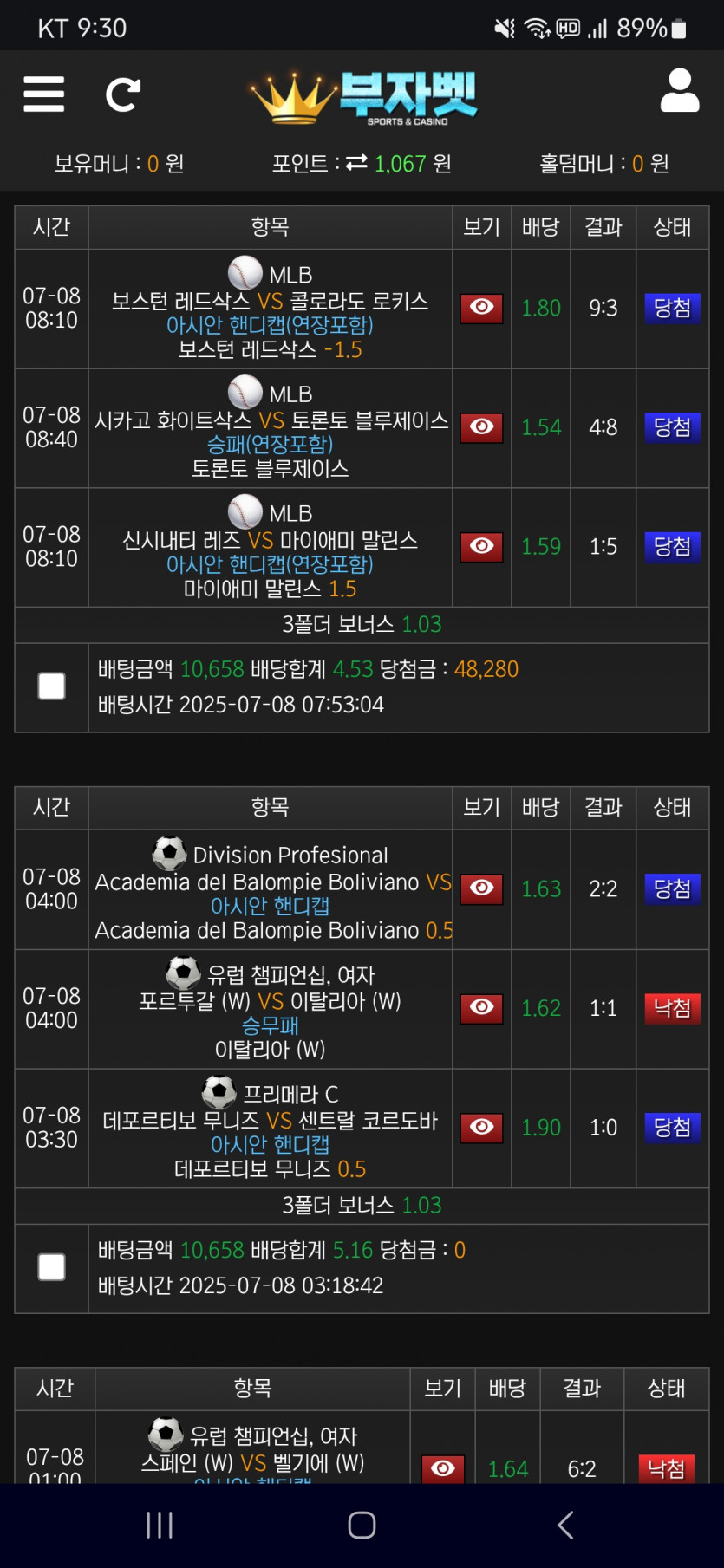724x1568 pixels.
Task: Open the hamburger menu
Action: (x=44, y=94)
